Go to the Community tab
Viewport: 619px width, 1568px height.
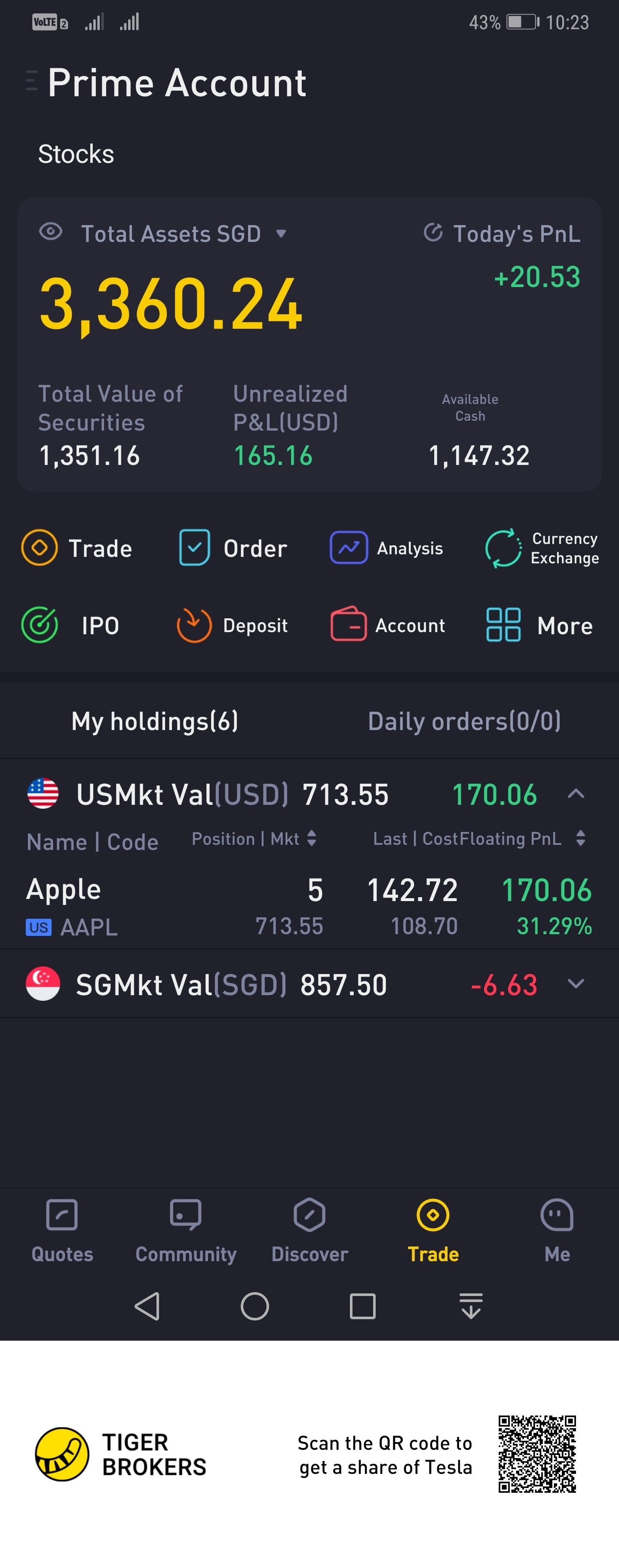(x=186, y=1227)
